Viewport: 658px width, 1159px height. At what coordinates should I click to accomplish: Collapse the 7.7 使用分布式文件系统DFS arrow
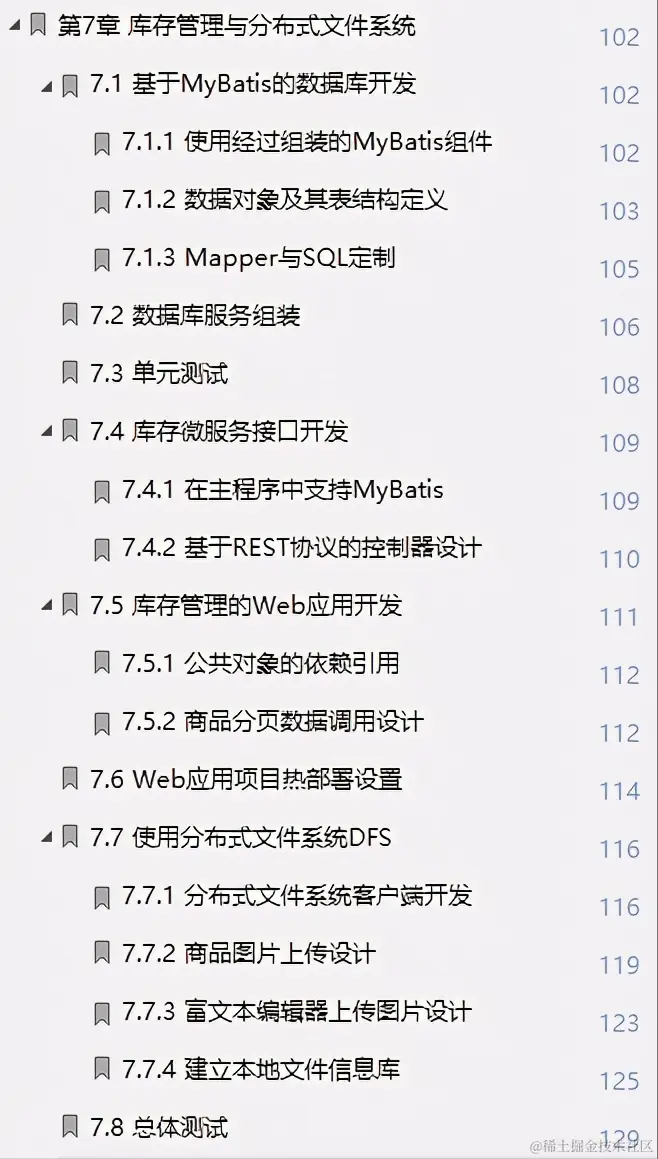click(x=46, y=838)
